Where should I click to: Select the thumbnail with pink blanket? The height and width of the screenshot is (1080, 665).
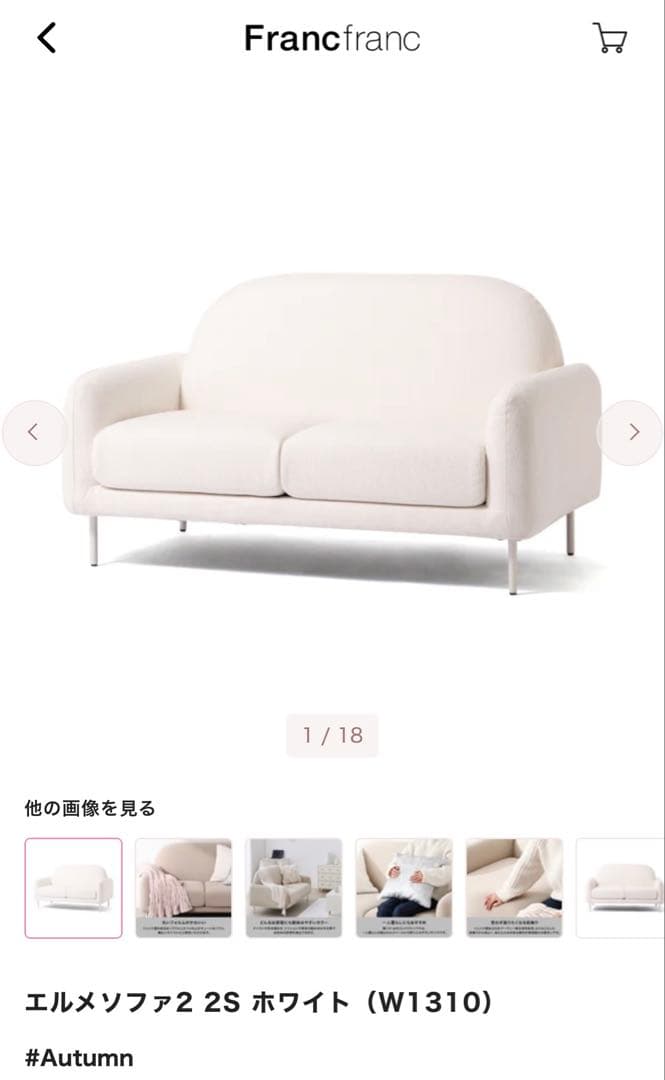pos(183,888)
